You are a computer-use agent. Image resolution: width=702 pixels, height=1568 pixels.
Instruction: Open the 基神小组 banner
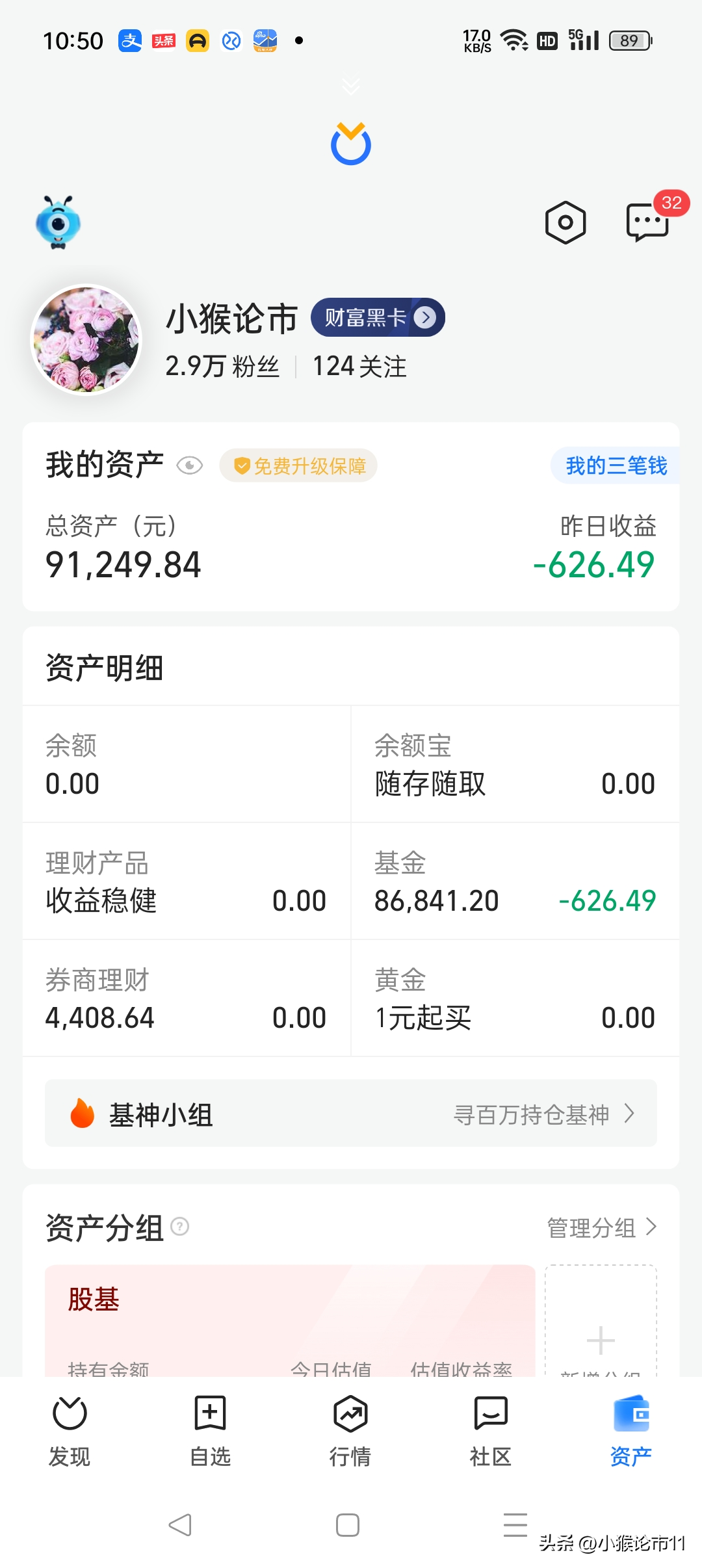(x=351, y=1114)
